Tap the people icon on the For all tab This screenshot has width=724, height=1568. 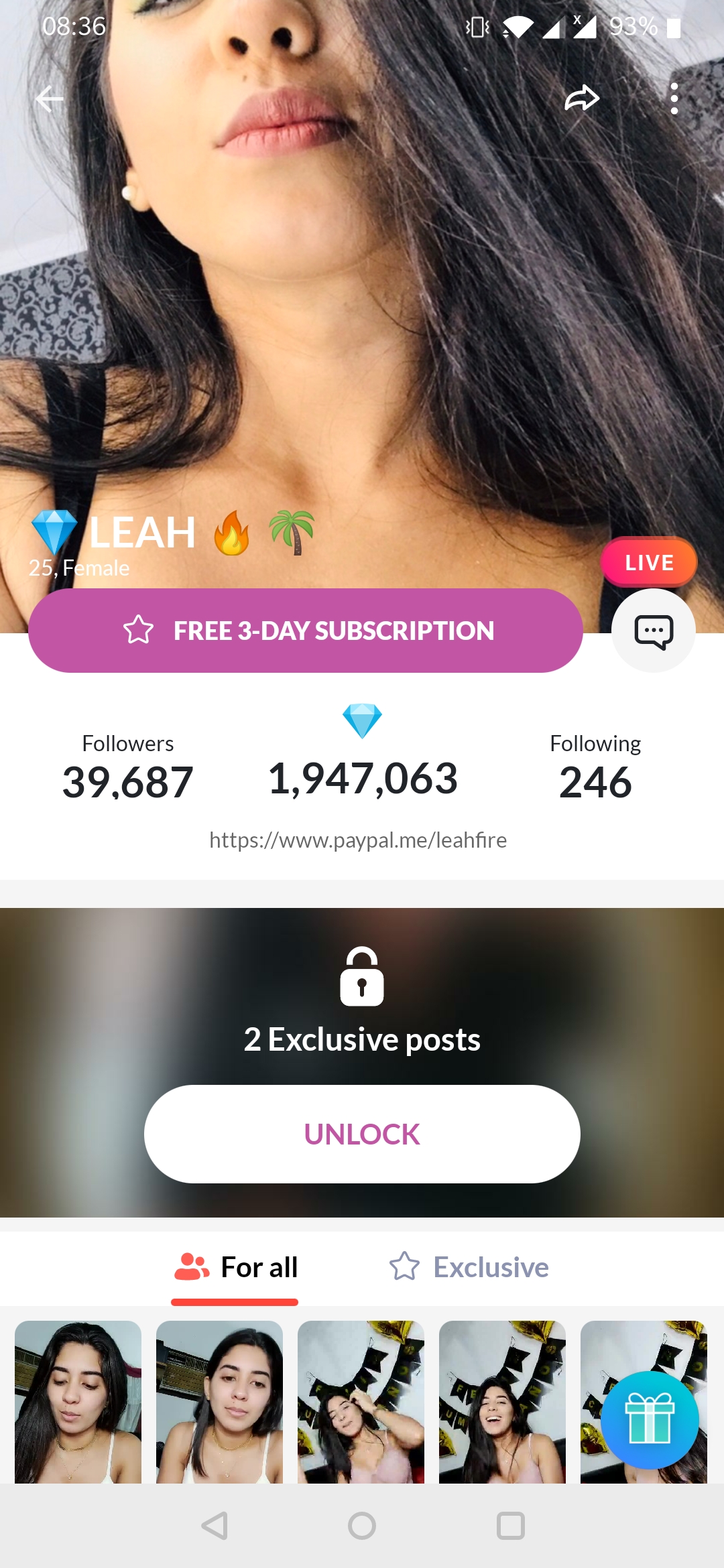pos(191,1266)
